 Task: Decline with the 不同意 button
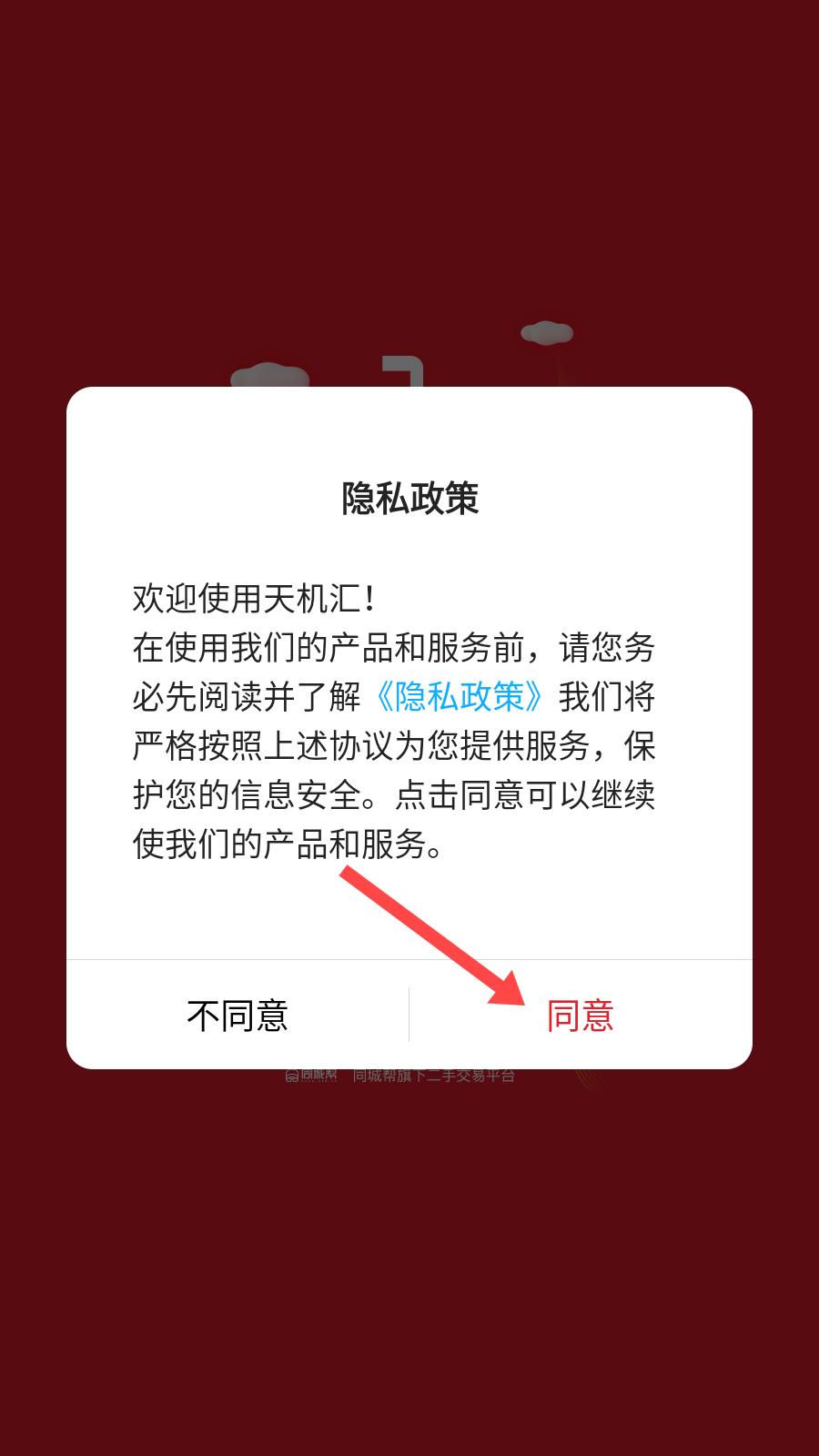[x=238, y=1015]
